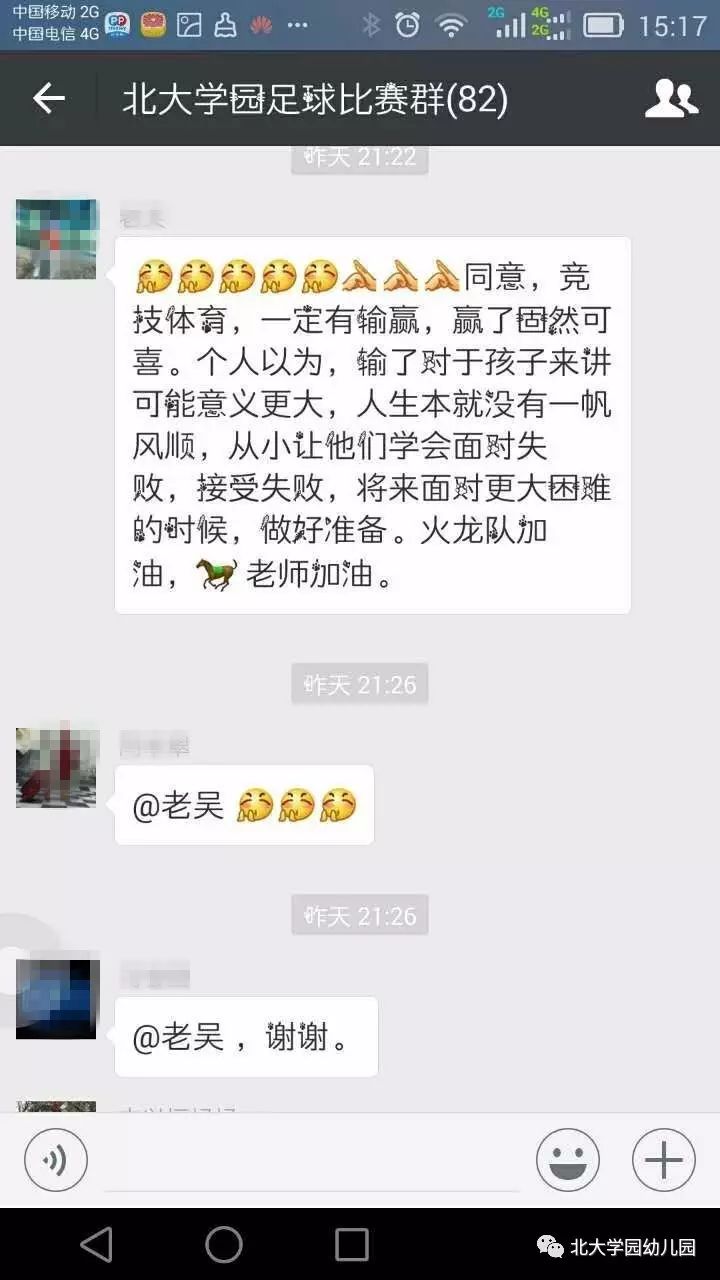The height and width of the screenshot is (1280, 720).
Task: Open the plus attachments menu
Action: (663, 1161)
